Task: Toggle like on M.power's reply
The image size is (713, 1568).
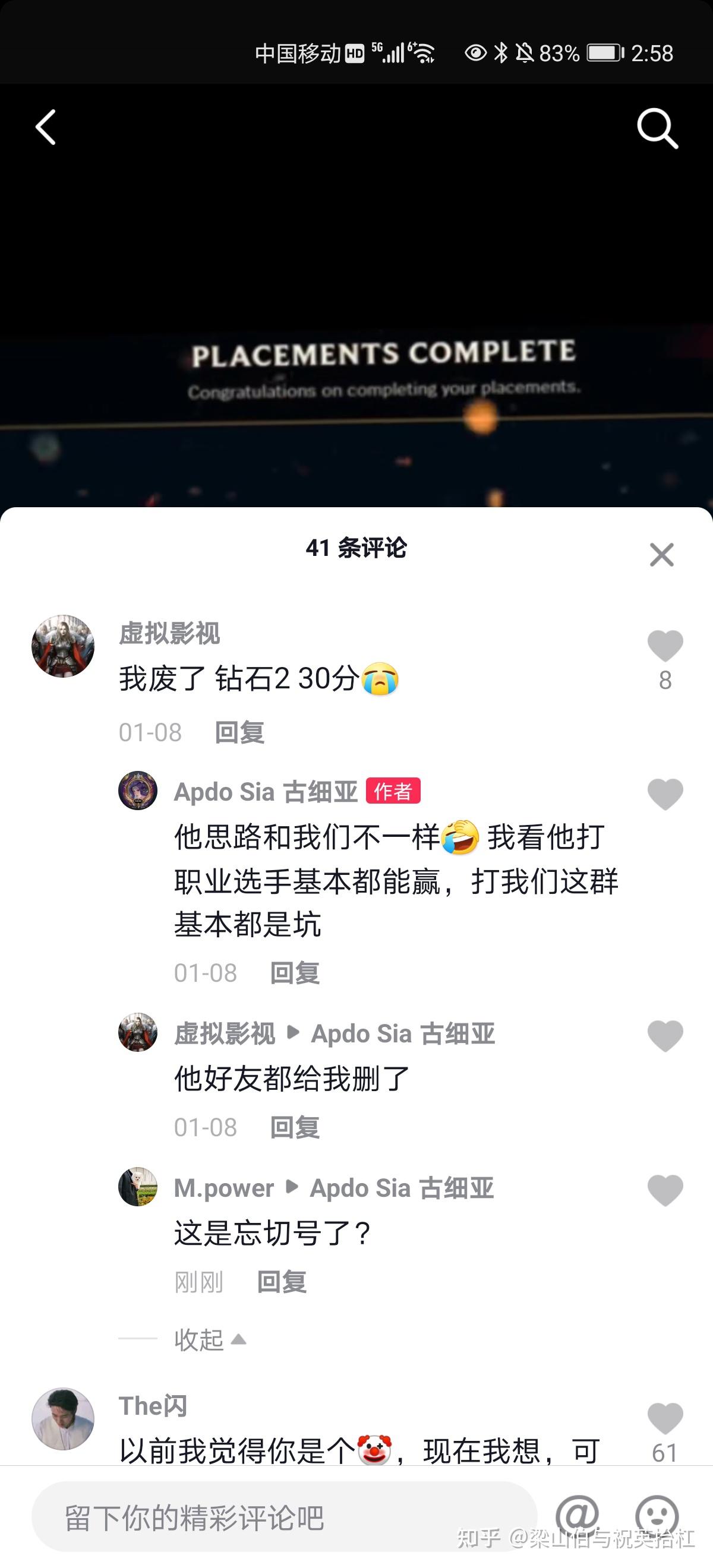Action: [666, 1192]
